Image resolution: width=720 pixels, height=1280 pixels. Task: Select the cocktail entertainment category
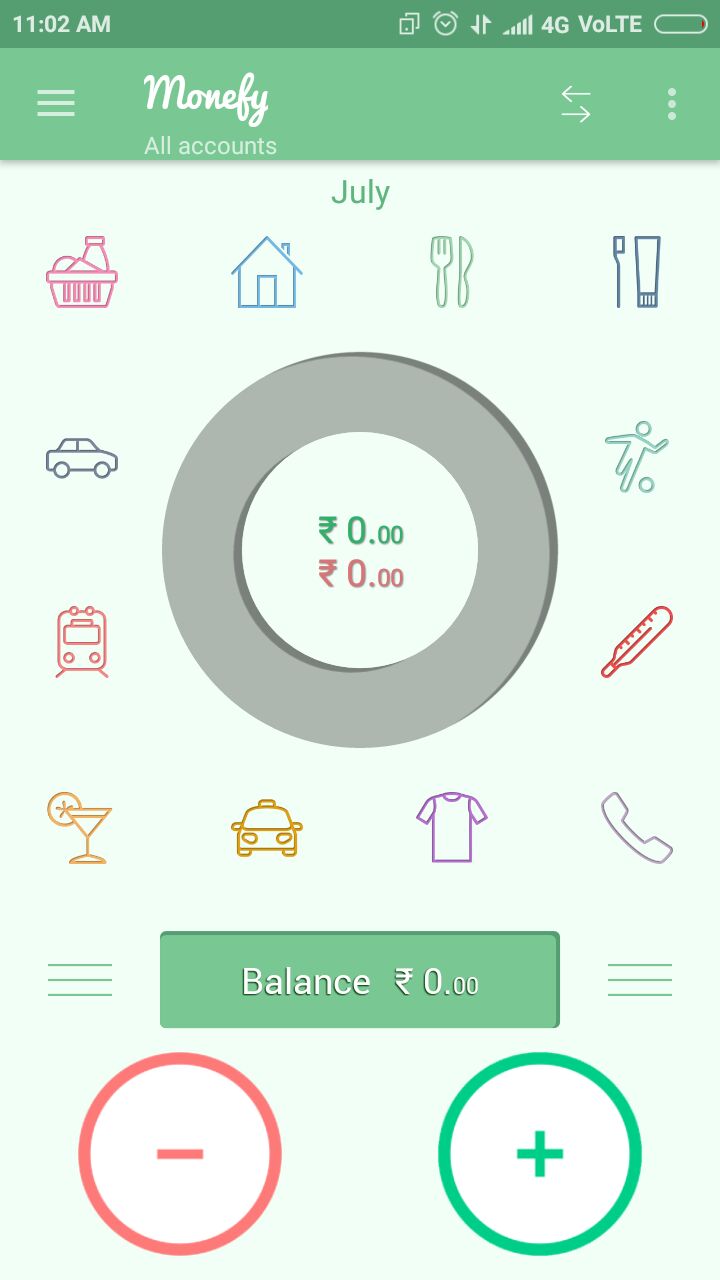pyautogui.click(x=80, y=827)
